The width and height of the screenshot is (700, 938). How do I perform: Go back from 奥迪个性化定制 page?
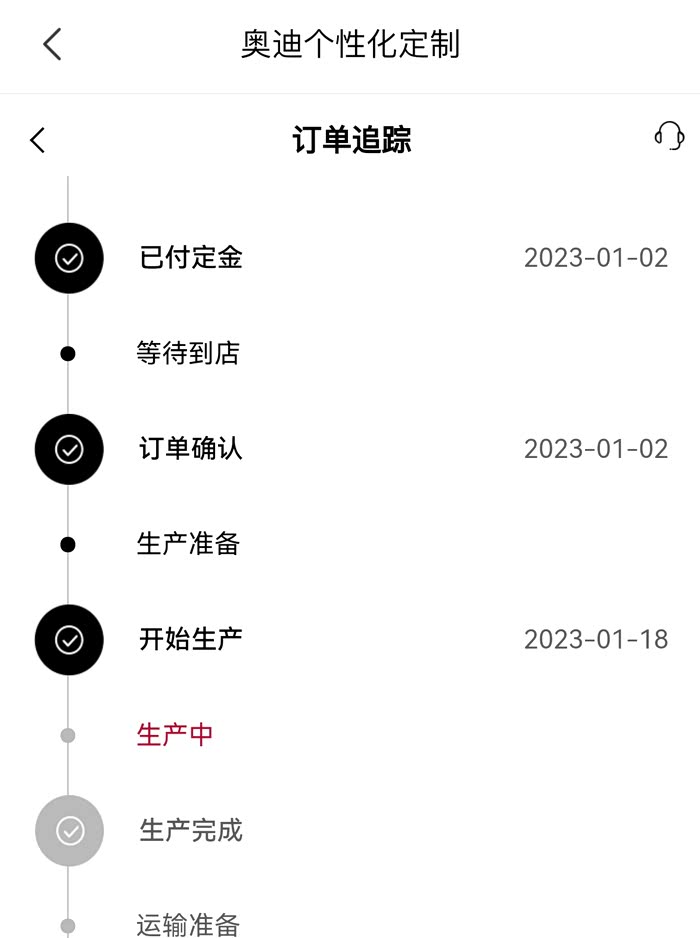click(52, 44)
